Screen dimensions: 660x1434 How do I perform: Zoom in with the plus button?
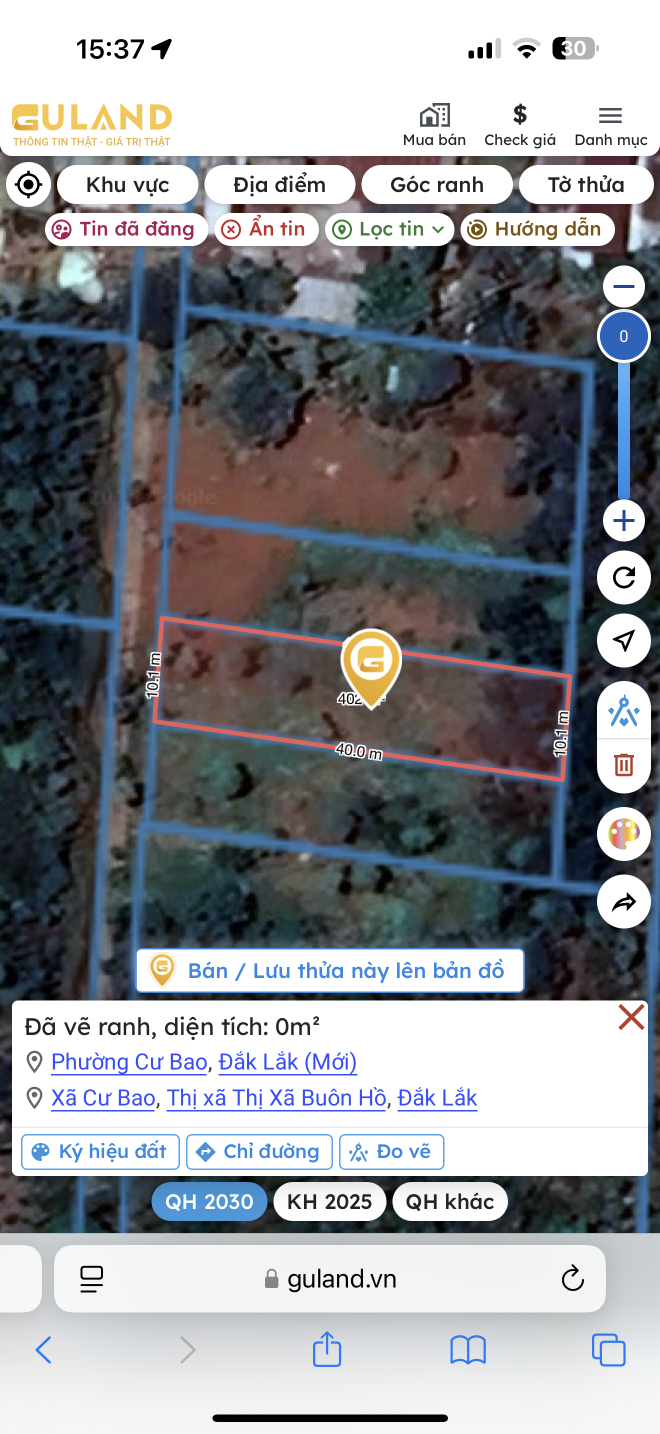(624, 521)
